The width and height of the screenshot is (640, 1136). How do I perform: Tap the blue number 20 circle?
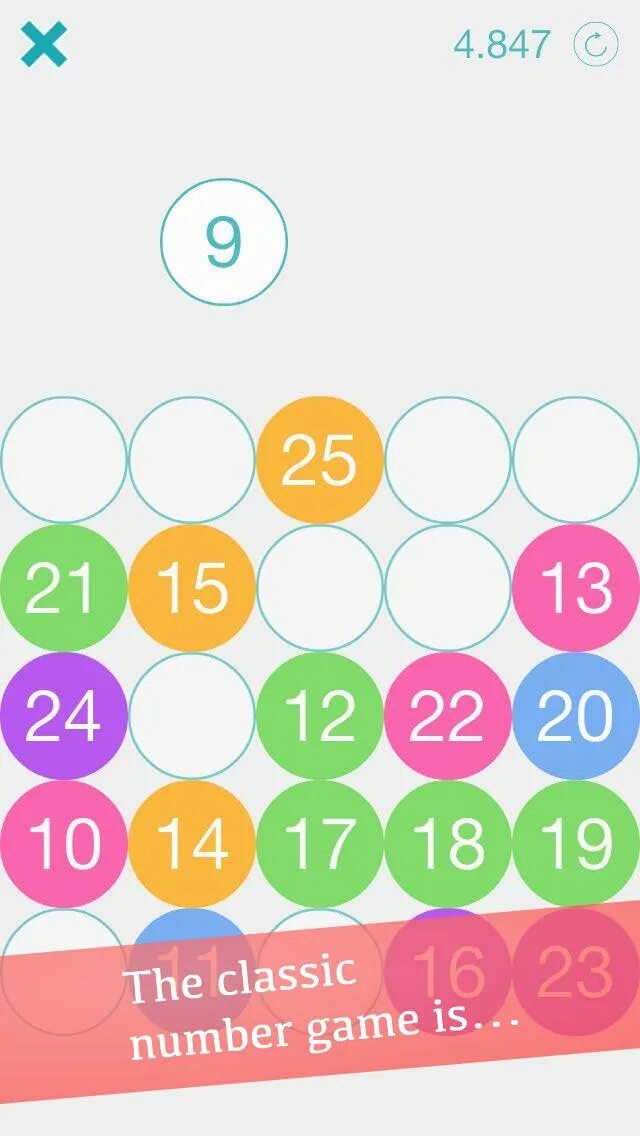[x=576, y=716]
